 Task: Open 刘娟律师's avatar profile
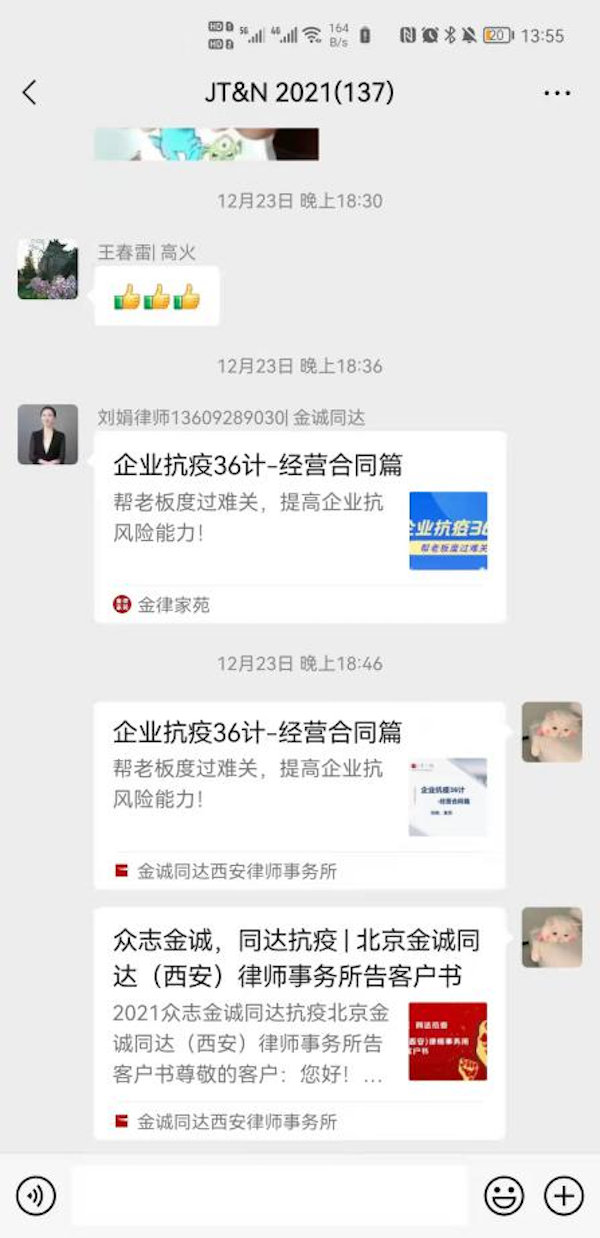(47, 434)
